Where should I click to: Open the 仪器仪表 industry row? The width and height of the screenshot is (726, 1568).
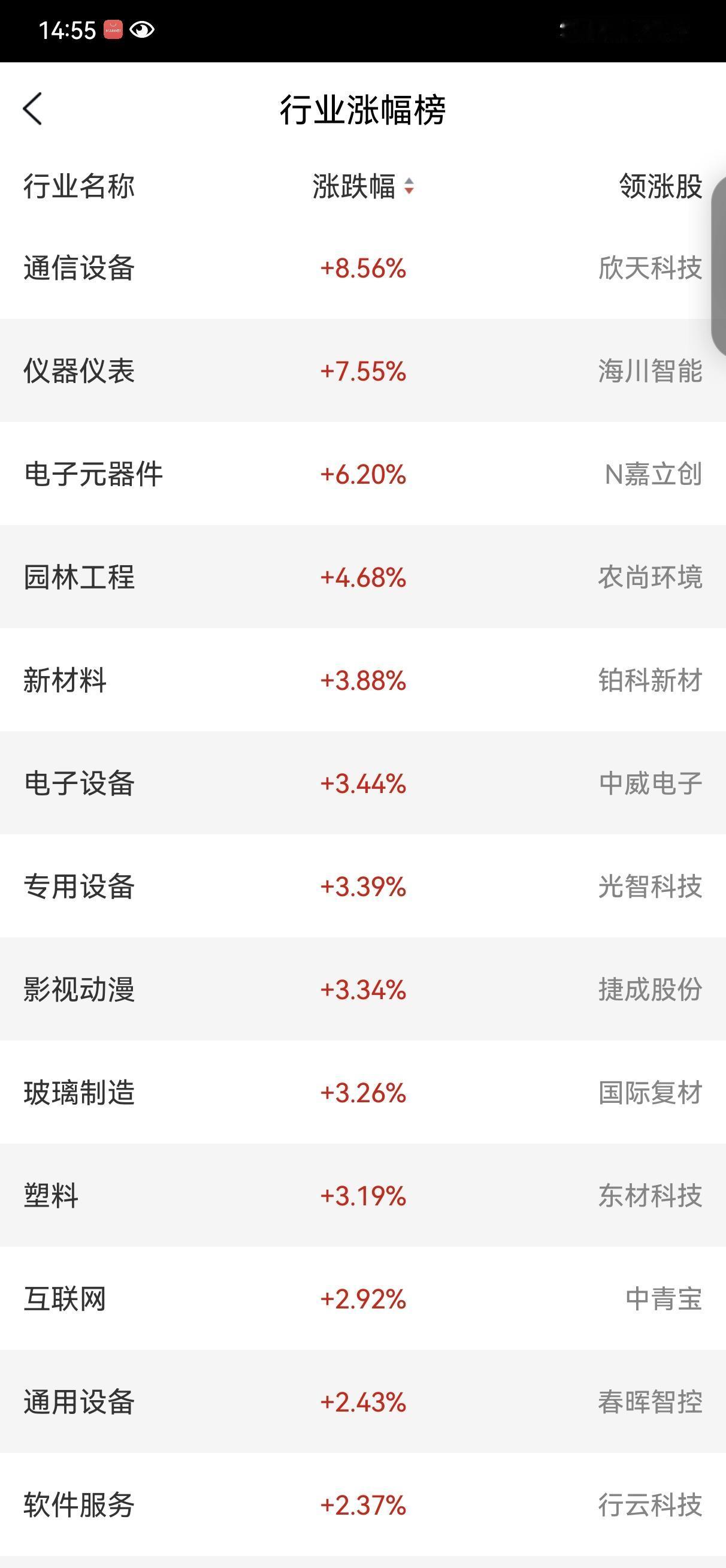[x=362, y=370]
